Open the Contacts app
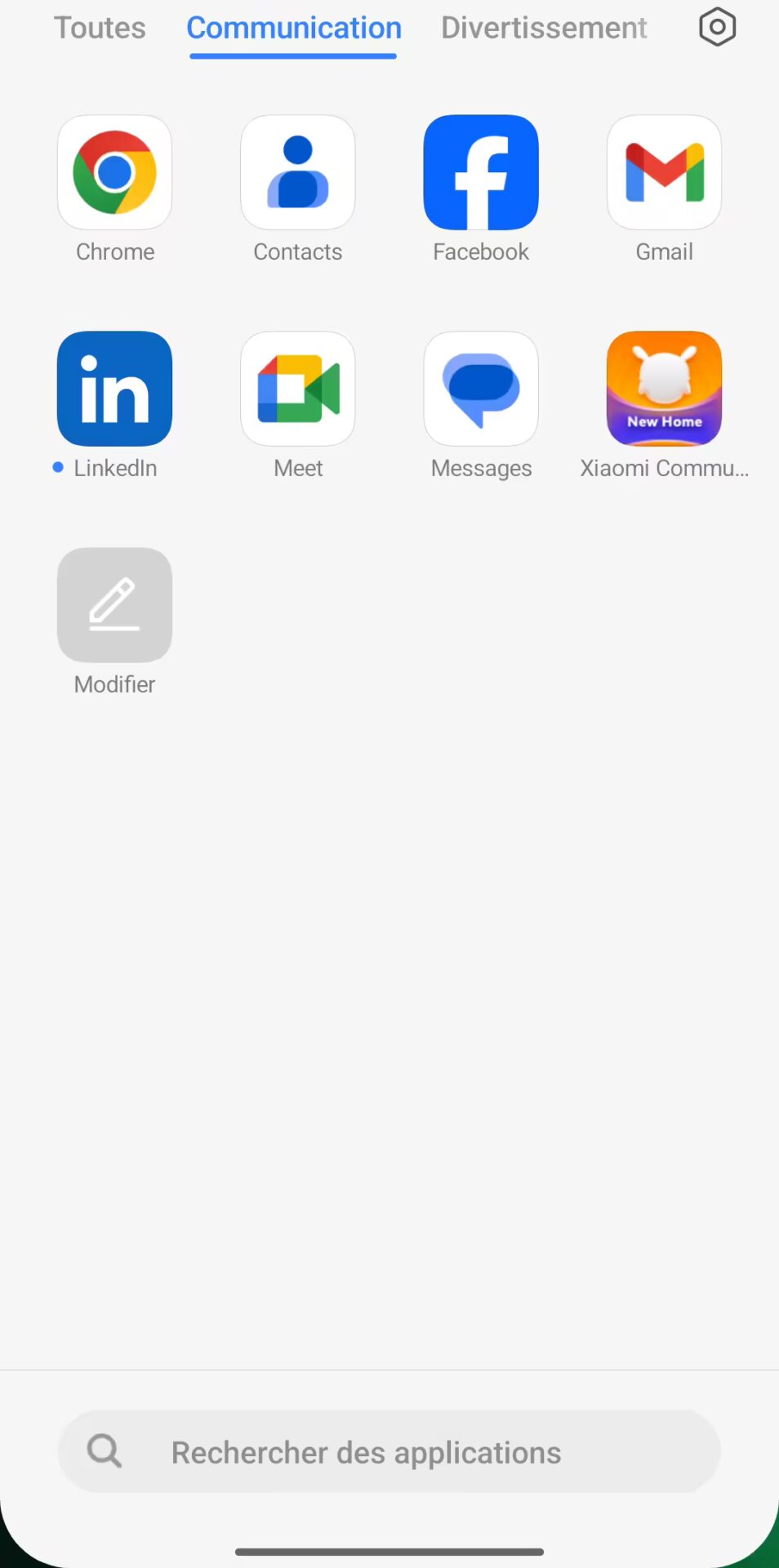Viewport: 779px width, 1568px height. tap(297, 172)
